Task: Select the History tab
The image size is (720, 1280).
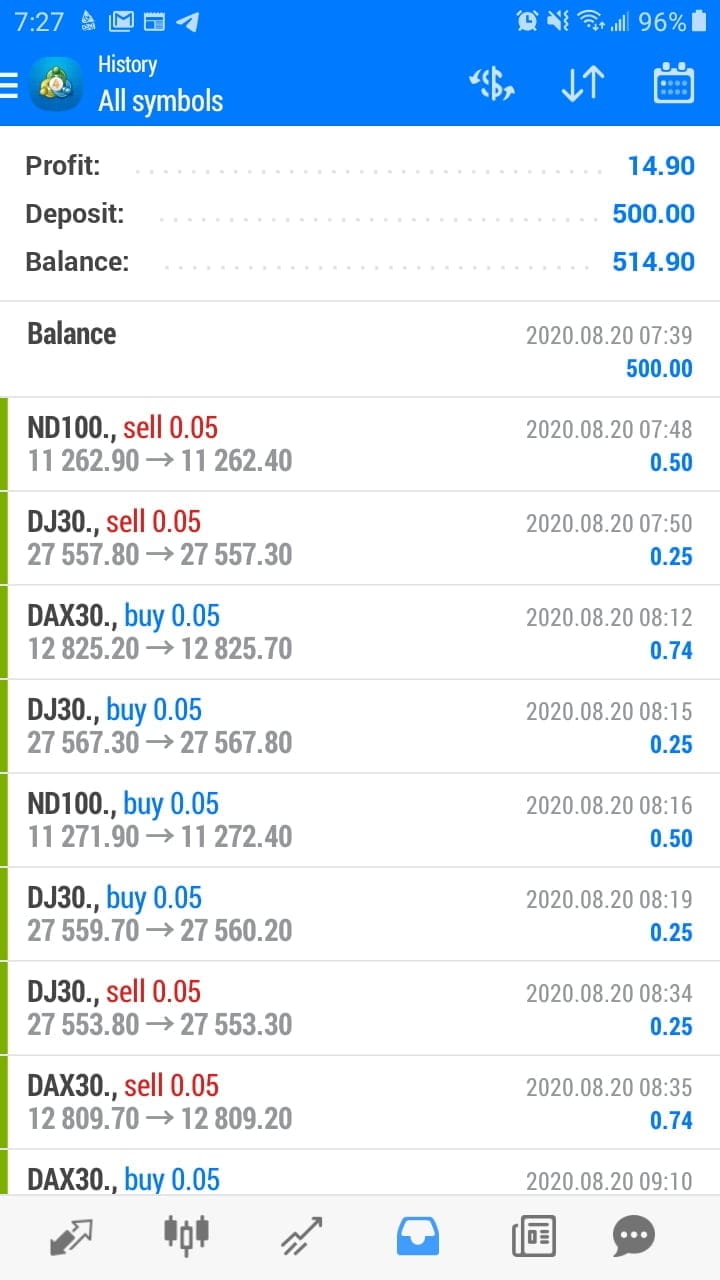Action: click(x=418, y=1237)
